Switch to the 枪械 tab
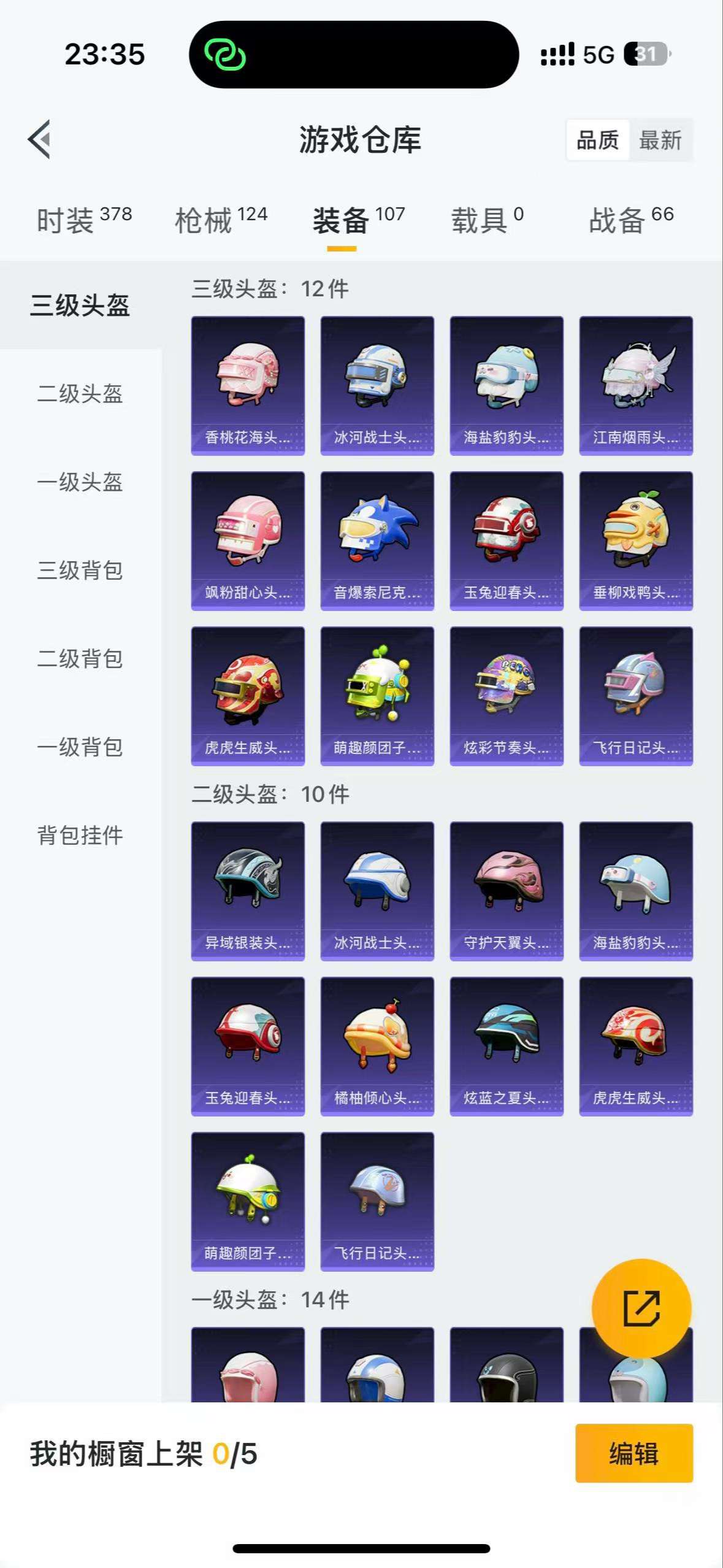 click(x=221, y=220)
